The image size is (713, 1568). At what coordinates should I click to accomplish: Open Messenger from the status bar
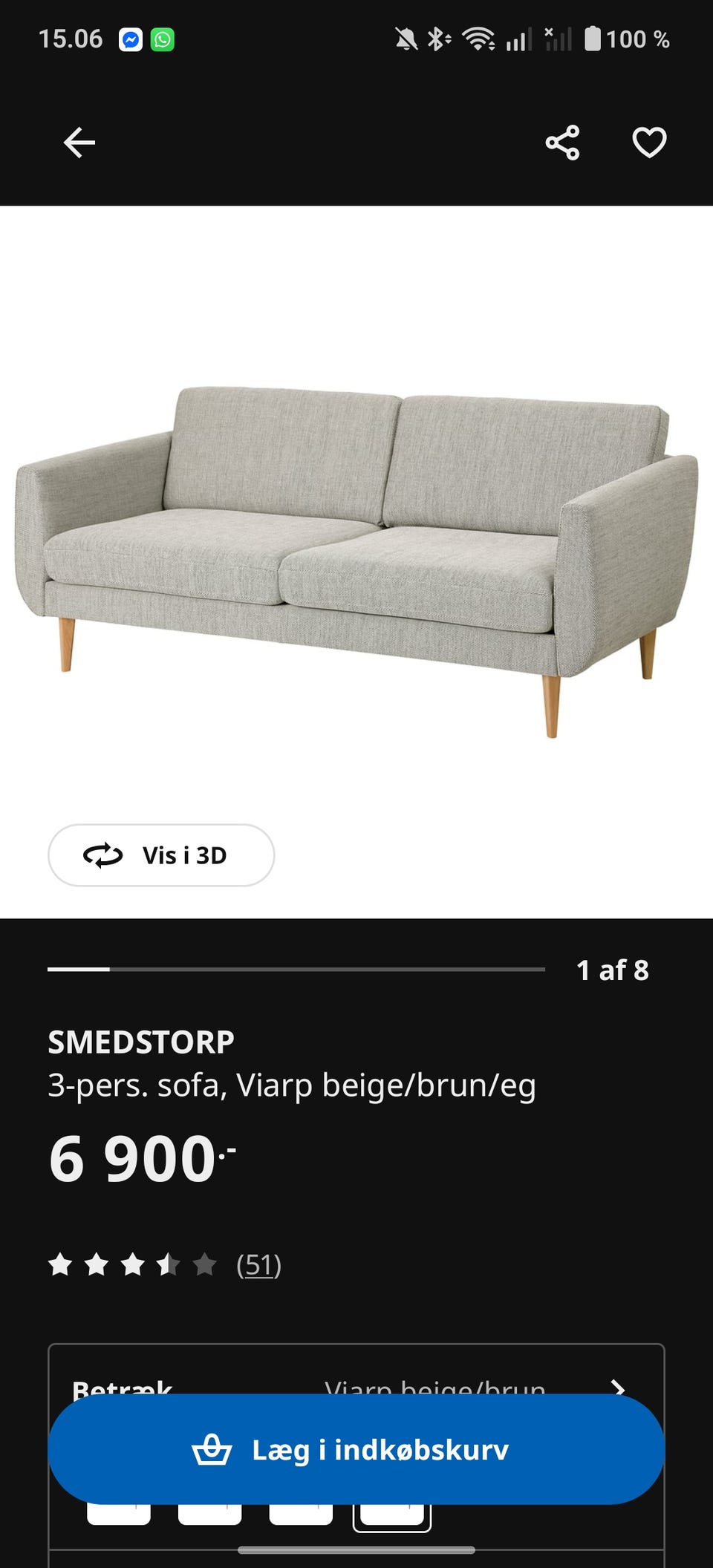coord(131,39)
